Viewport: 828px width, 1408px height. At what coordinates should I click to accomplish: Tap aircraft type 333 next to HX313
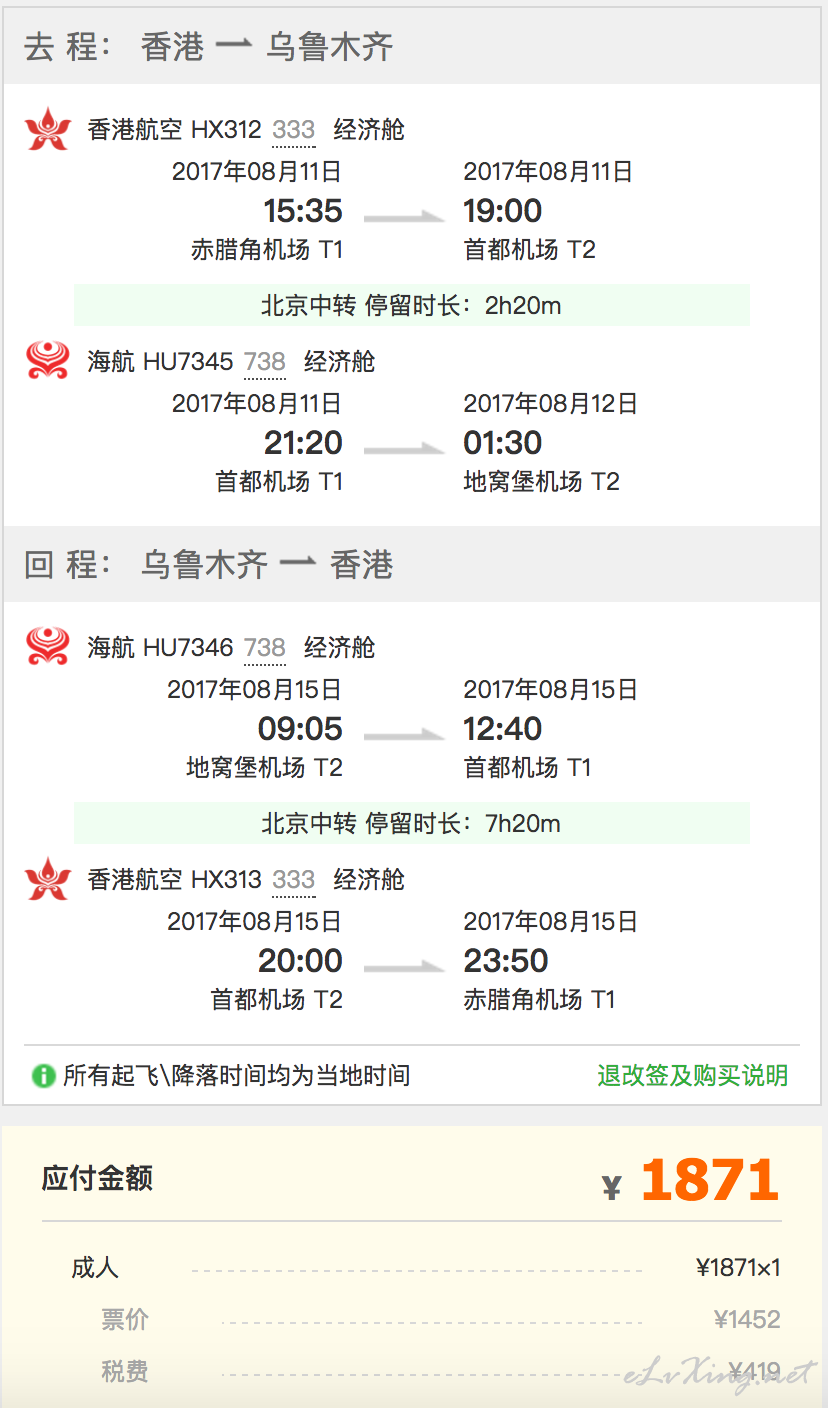(x=293, y=880)
